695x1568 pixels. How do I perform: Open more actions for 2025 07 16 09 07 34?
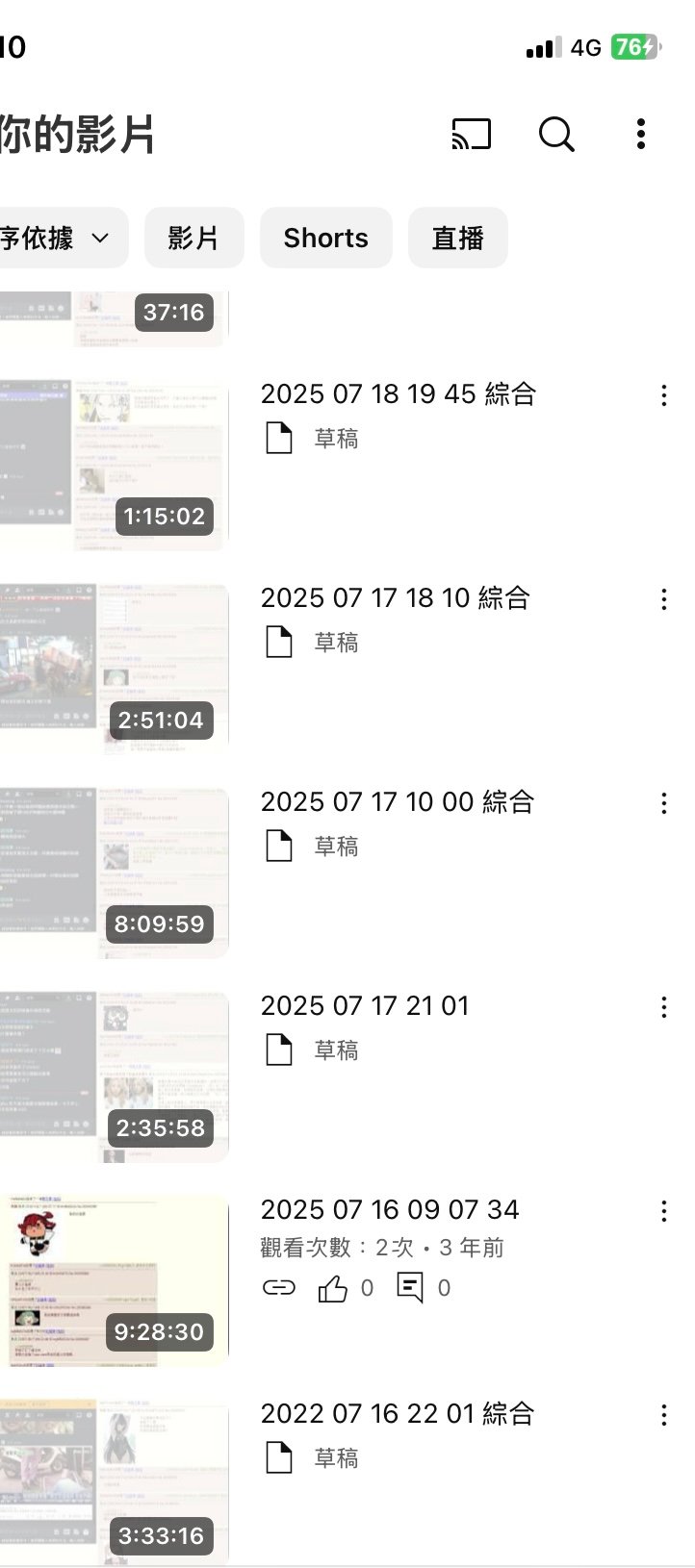tap(663, 1212)
